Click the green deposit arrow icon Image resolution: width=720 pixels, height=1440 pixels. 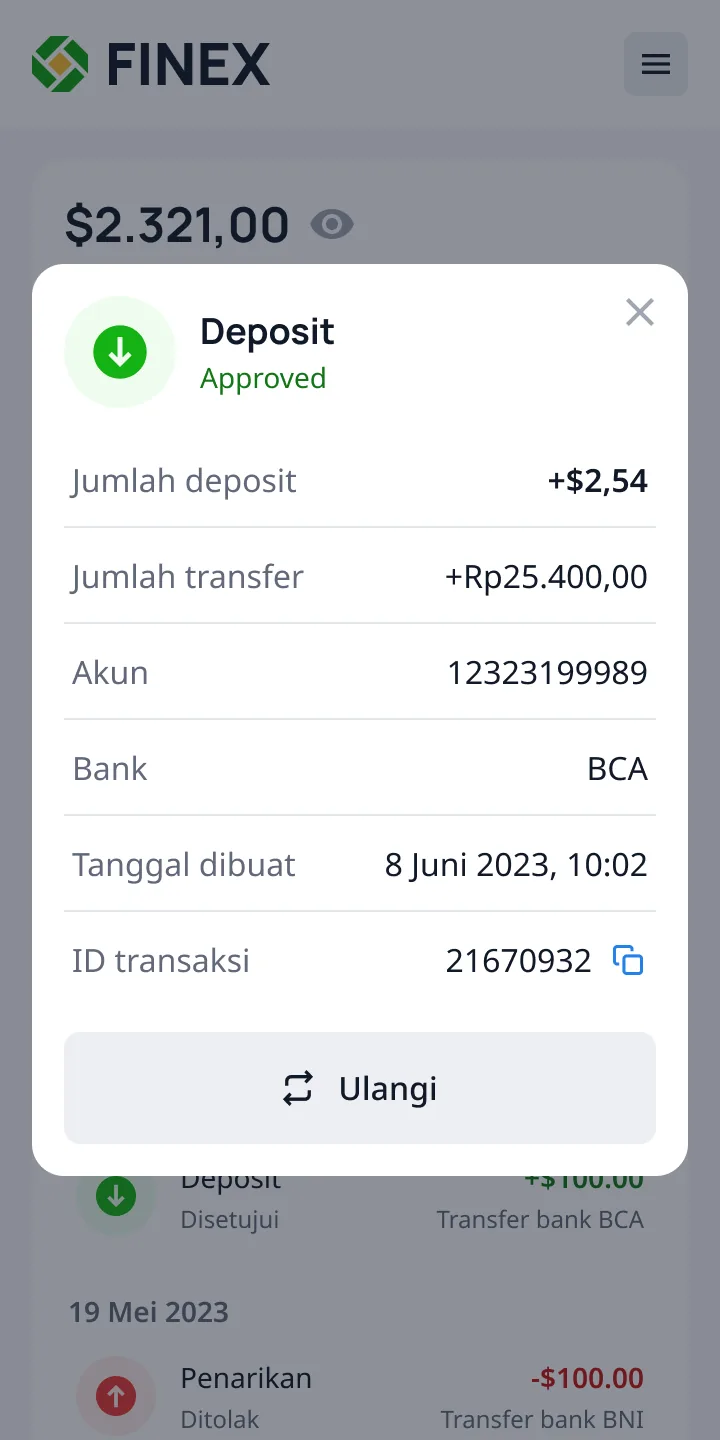tap(120, 352)
